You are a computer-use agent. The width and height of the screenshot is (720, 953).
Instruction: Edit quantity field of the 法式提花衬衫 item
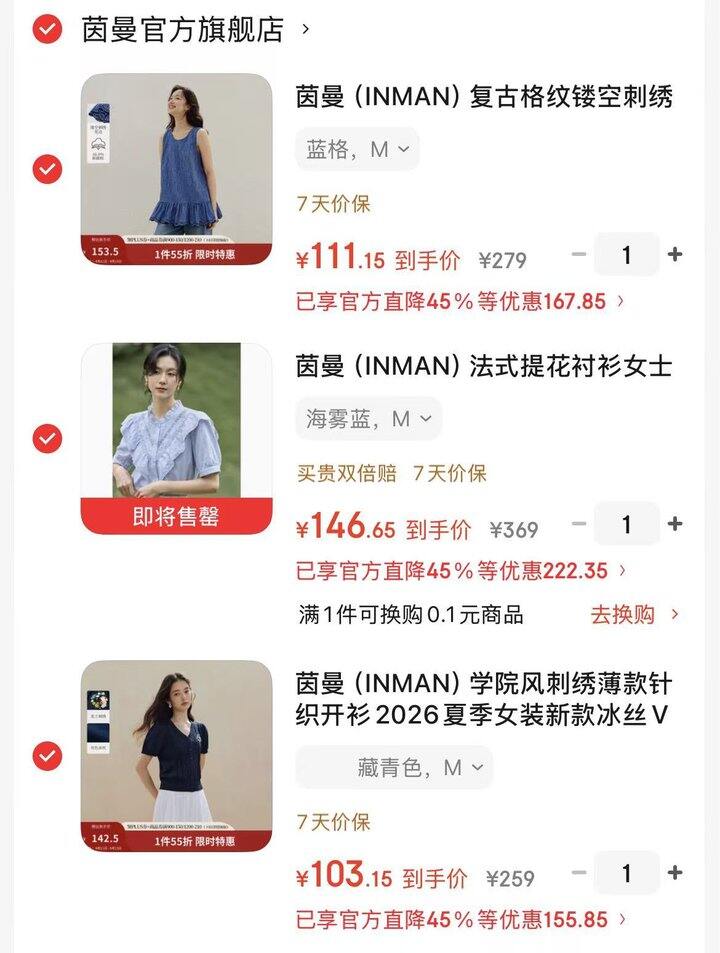[x=626, y=524]
